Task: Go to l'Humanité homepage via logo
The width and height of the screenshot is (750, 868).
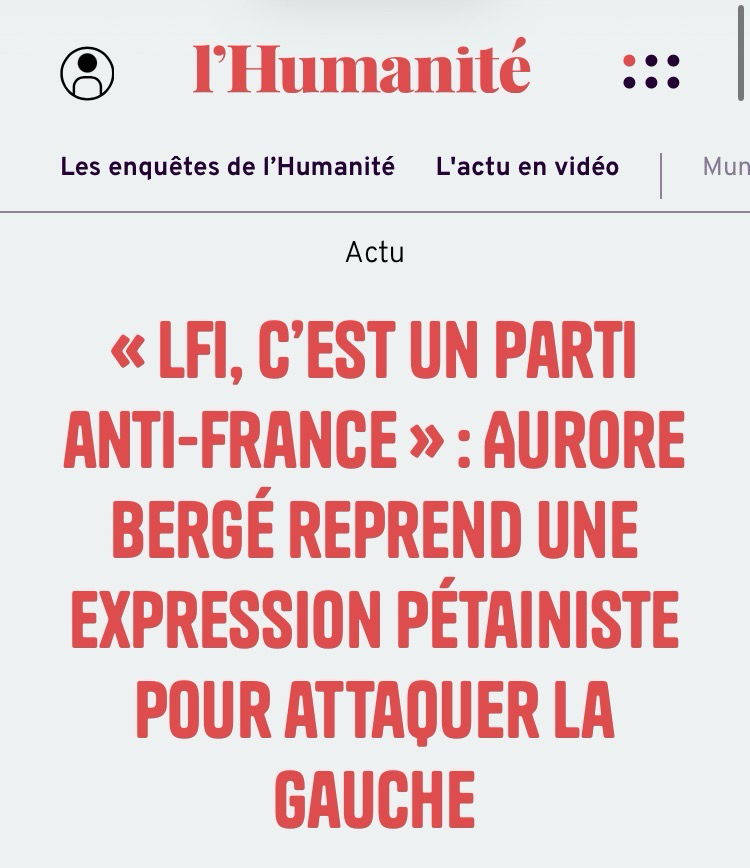Action: pos(361,70)
